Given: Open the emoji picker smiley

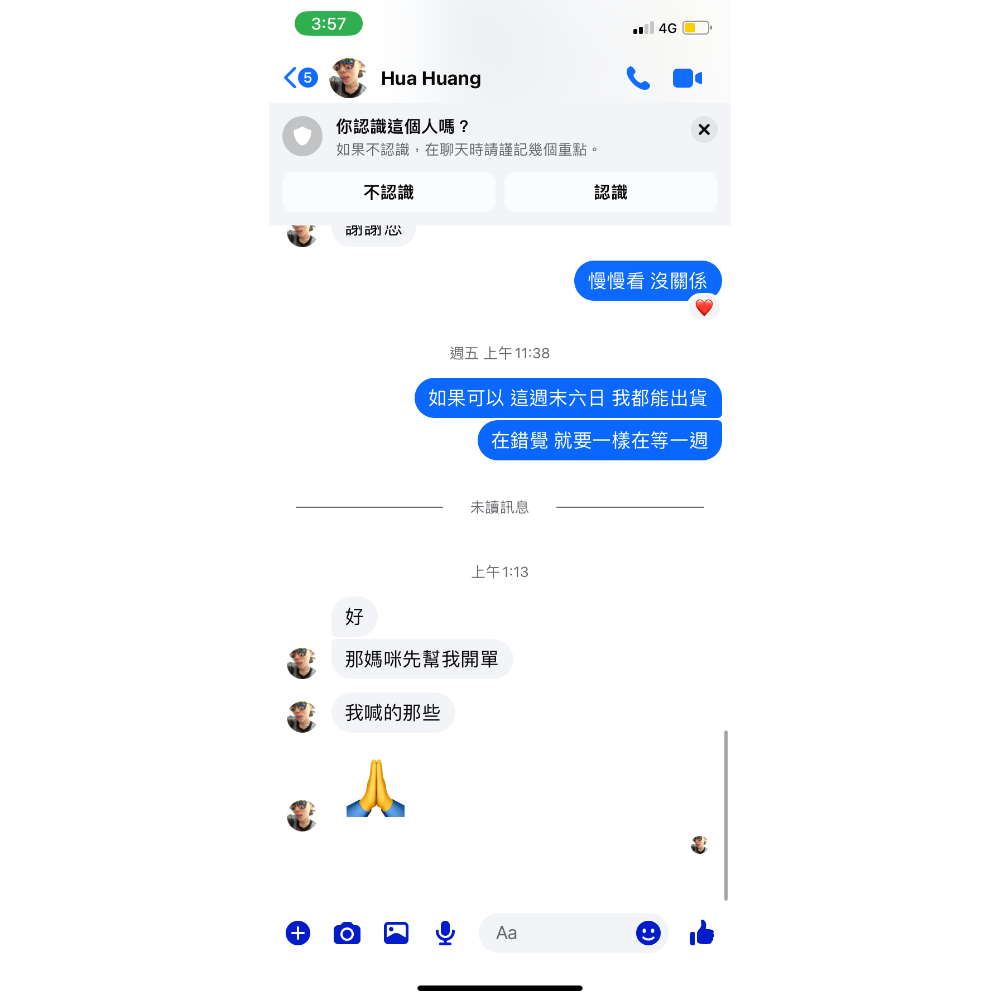Looking at the screenshot, I should pyautogui.click(x=648, y=933).
